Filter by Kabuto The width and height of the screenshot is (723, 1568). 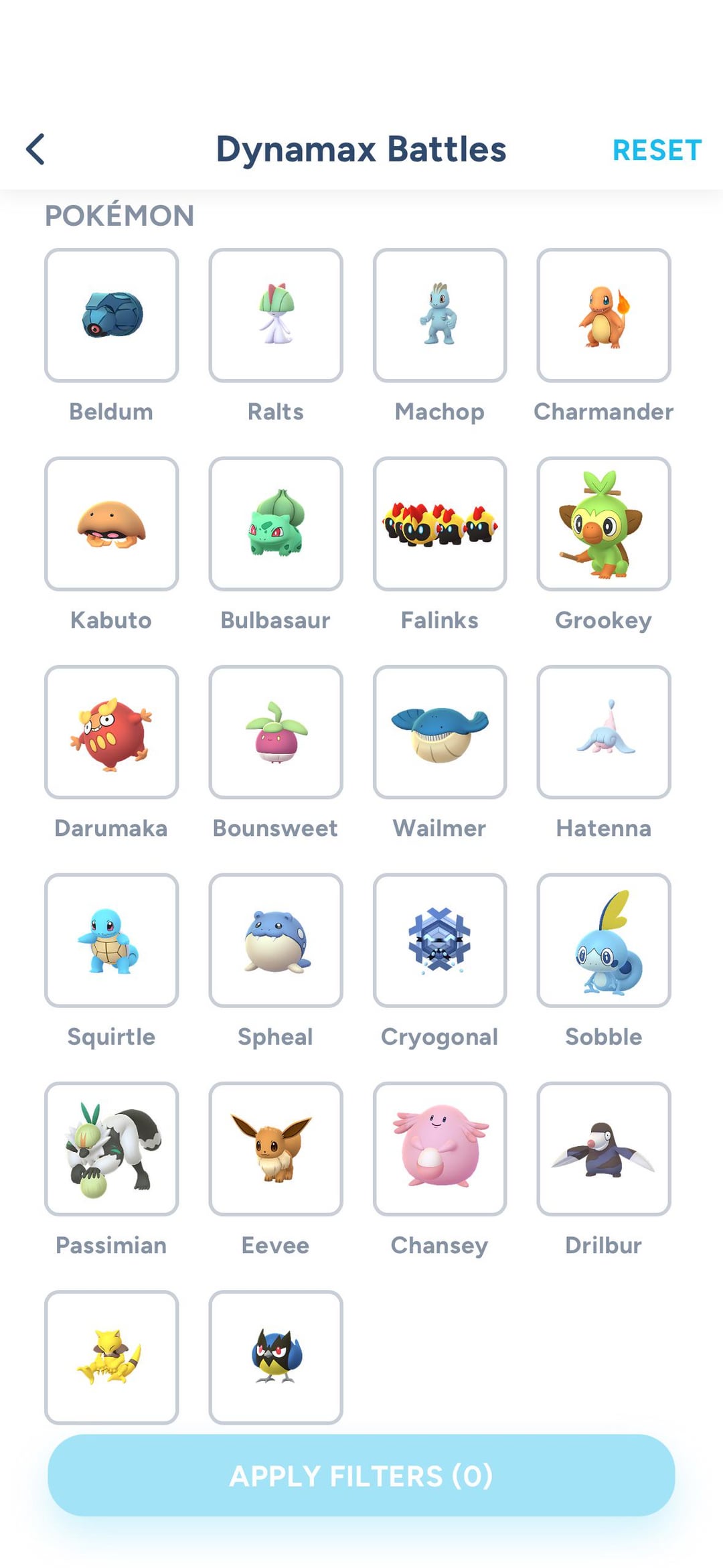point(111,523)
